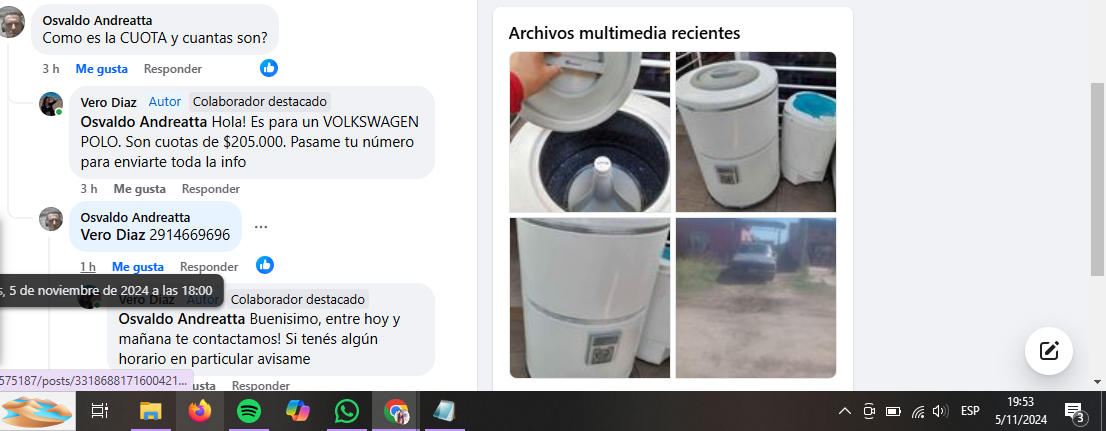This screenshot has height=431, width=1106.
Task: Open Task View in the taskbar
Action: pos(99,411)
